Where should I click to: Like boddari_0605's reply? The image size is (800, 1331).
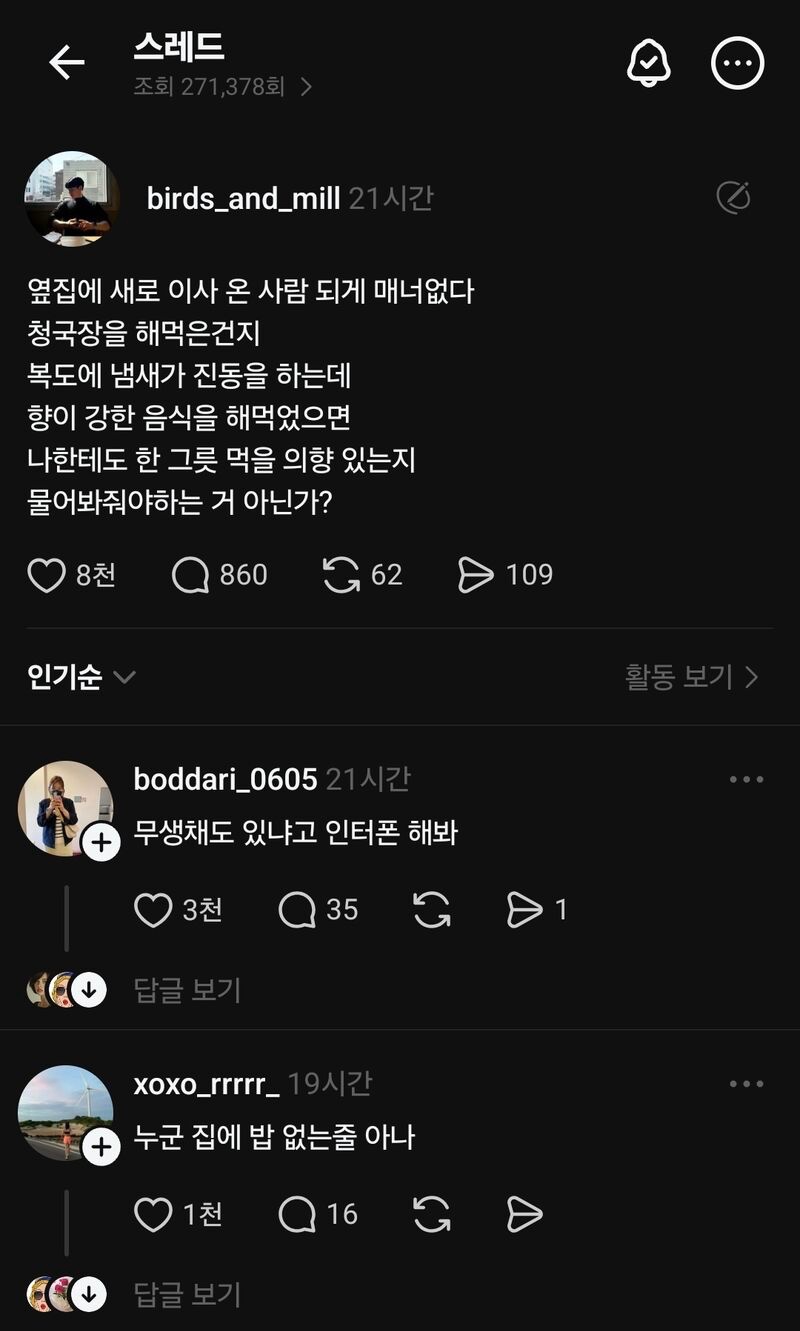tap(153, 910)
